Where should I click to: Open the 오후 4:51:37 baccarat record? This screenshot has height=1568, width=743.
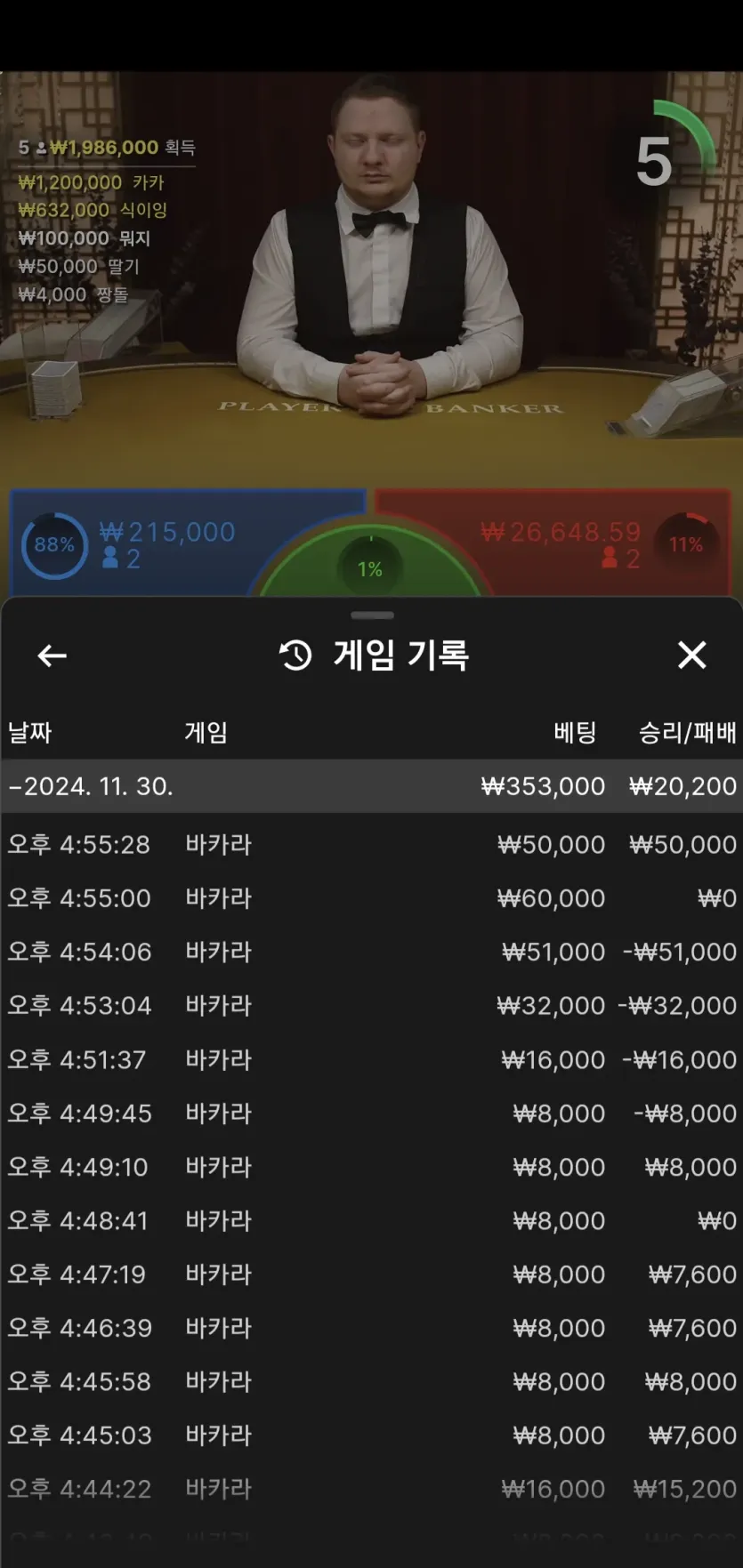click(x=371, y=1059)
